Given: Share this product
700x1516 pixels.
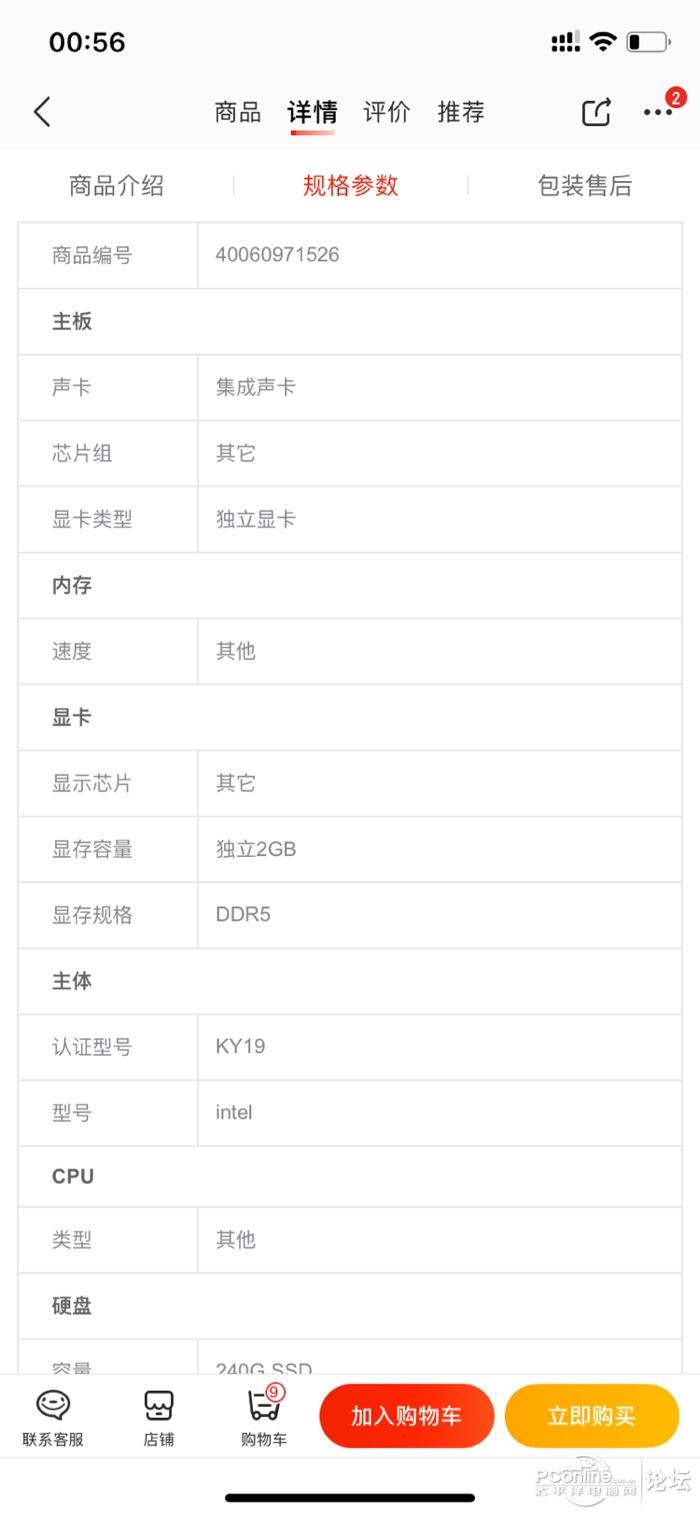Looking at the screenshot, I should [x=596, y=112].
